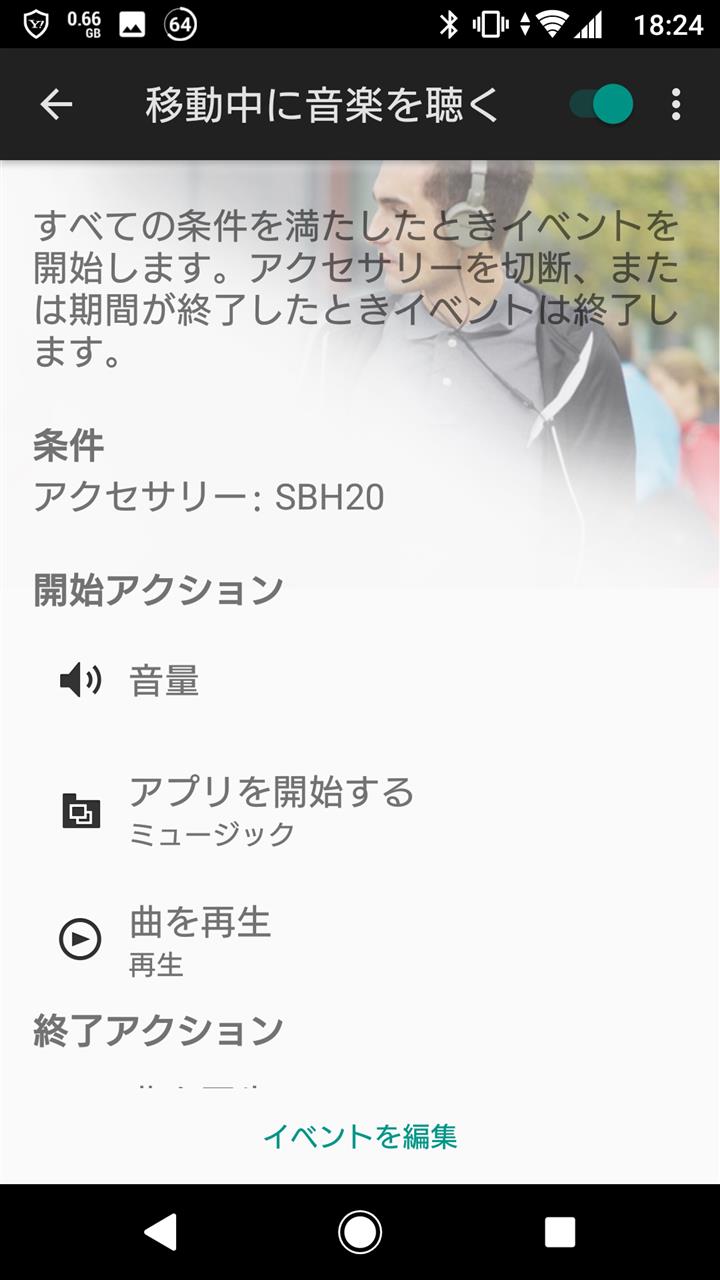
Task: Select アプリを開始する ミュージック action
Action: (x=360, y=809)
